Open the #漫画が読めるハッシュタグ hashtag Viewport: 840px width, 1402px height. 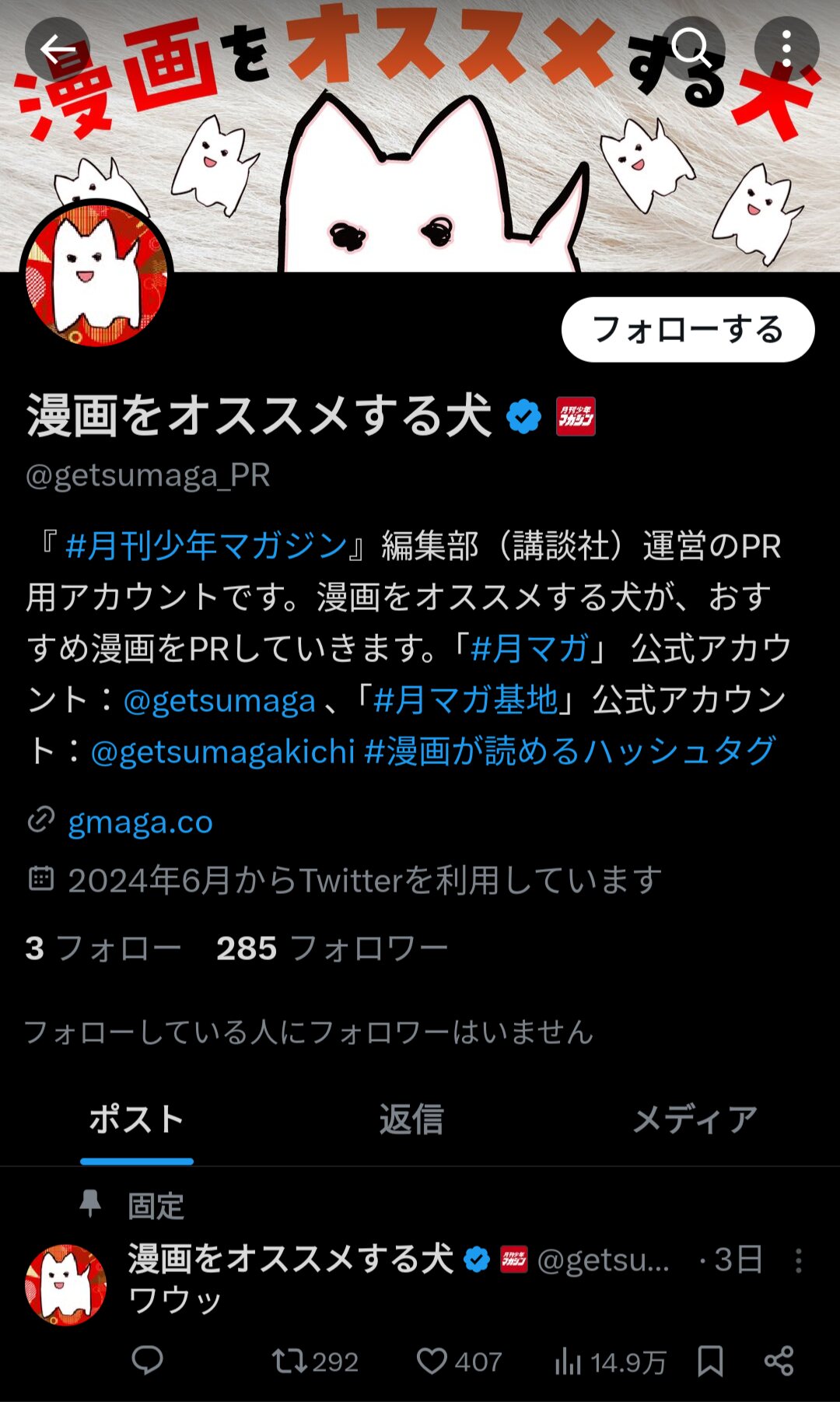tap(570, 752)
